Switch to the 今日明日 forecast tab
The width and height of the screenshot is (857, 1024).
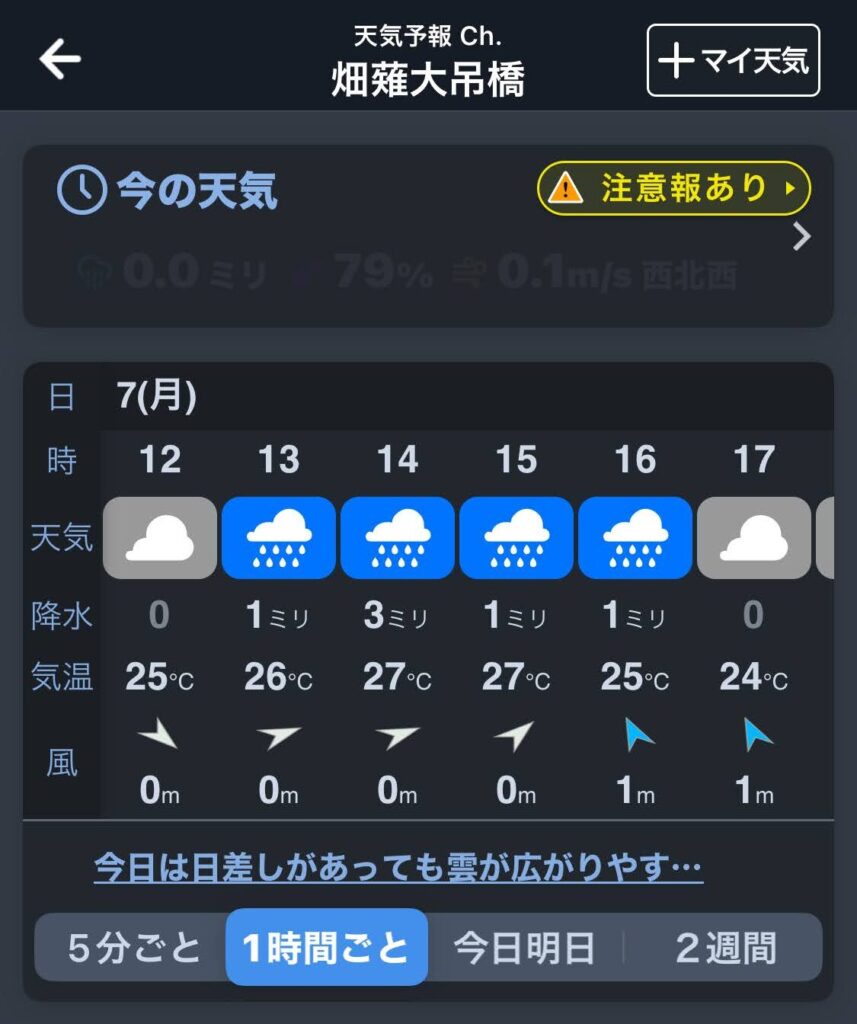coord(524,947)
